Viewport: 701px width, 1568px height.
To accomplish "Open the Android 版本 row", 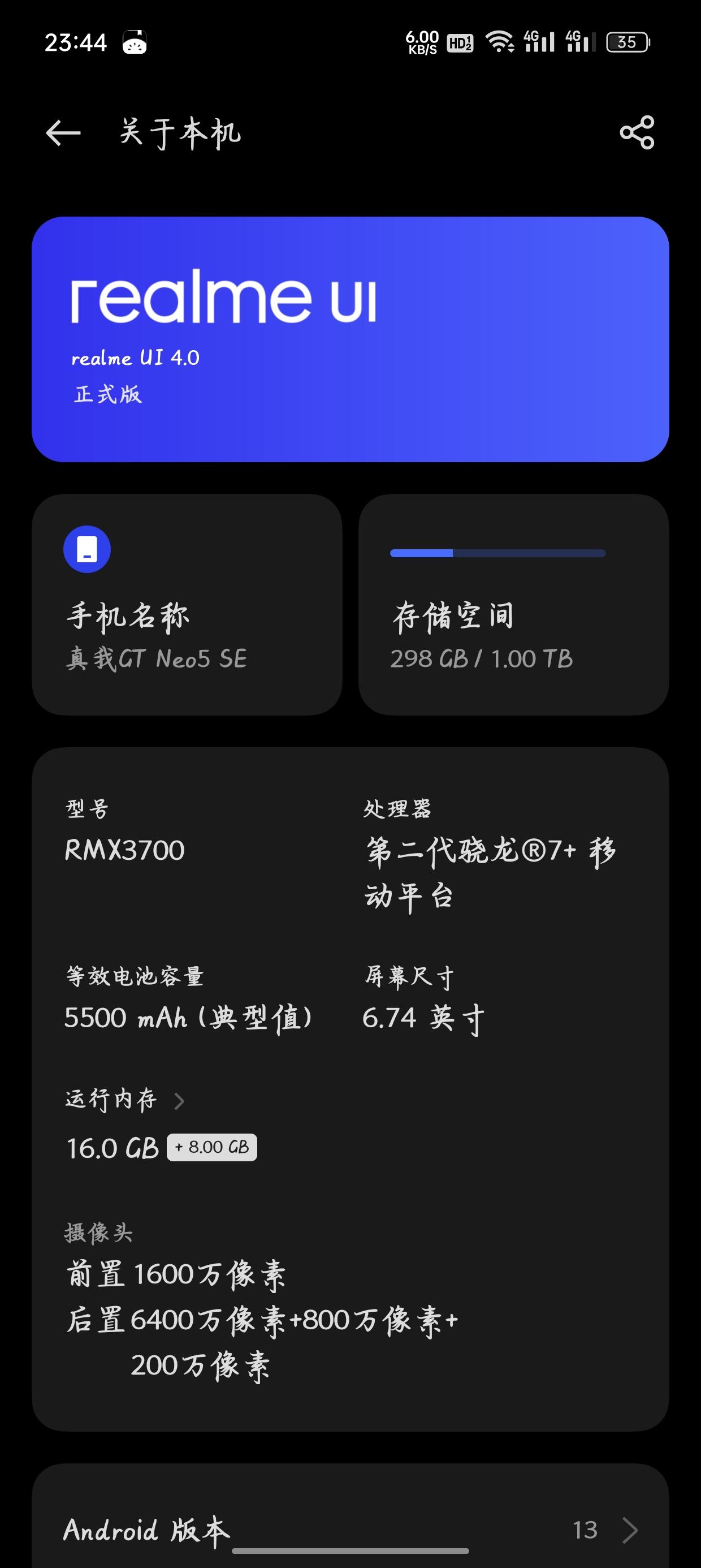I will [350, 1529].
